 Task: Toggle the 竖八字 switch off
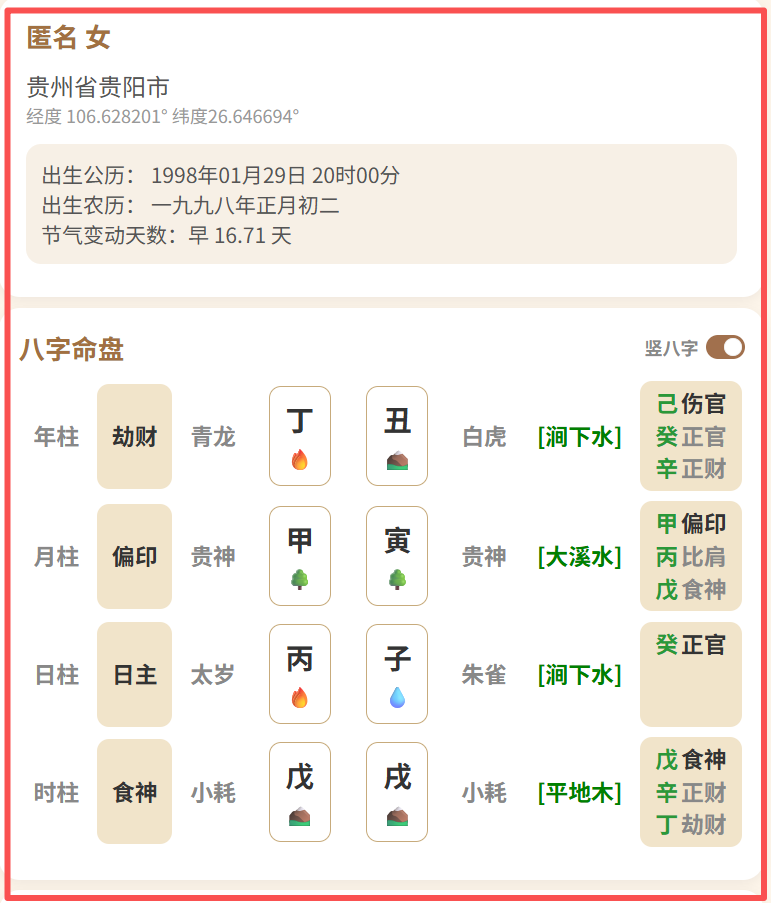725,347
